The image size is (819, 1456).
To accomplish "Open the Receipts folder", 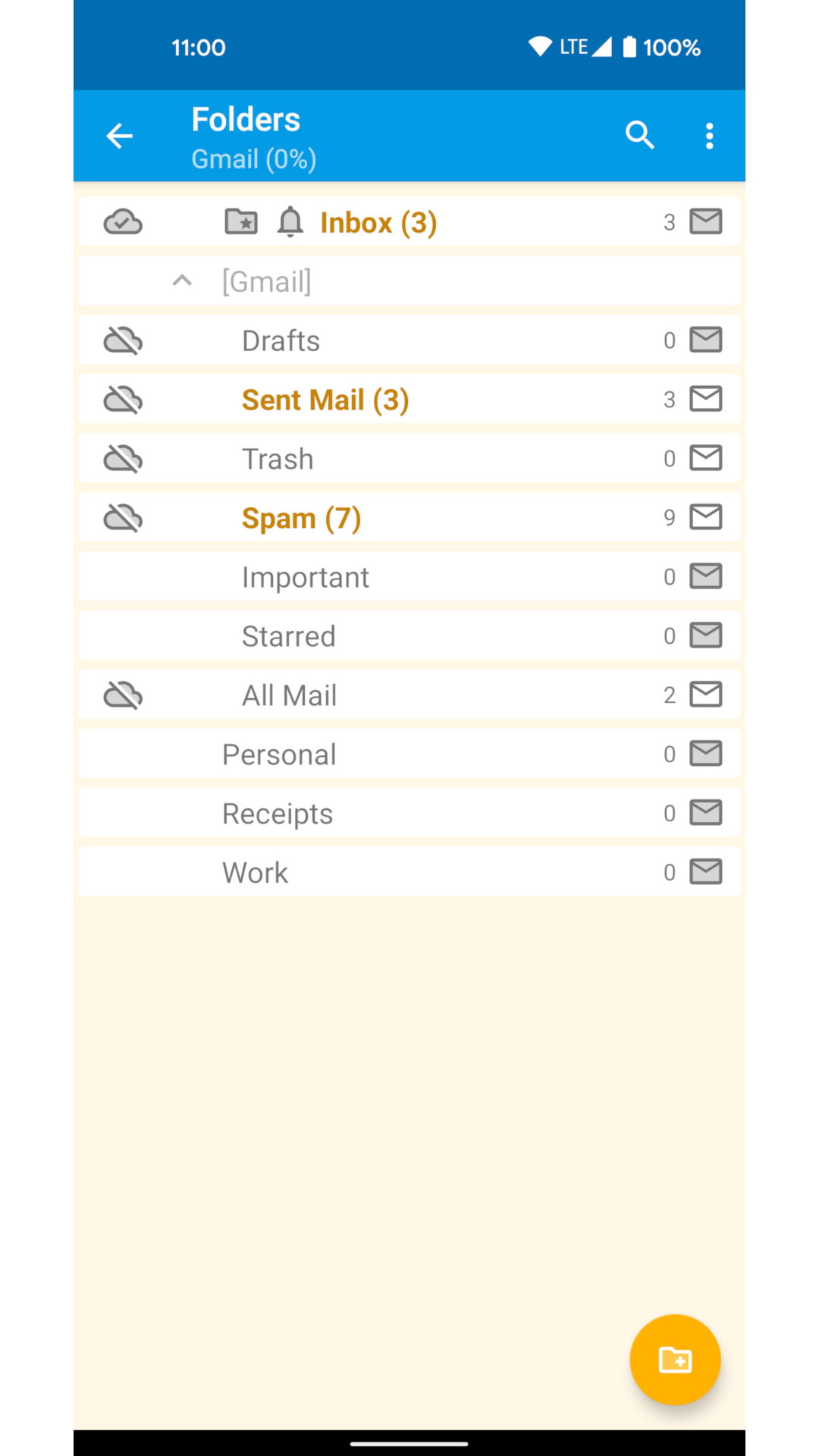I will coord(278,814).
